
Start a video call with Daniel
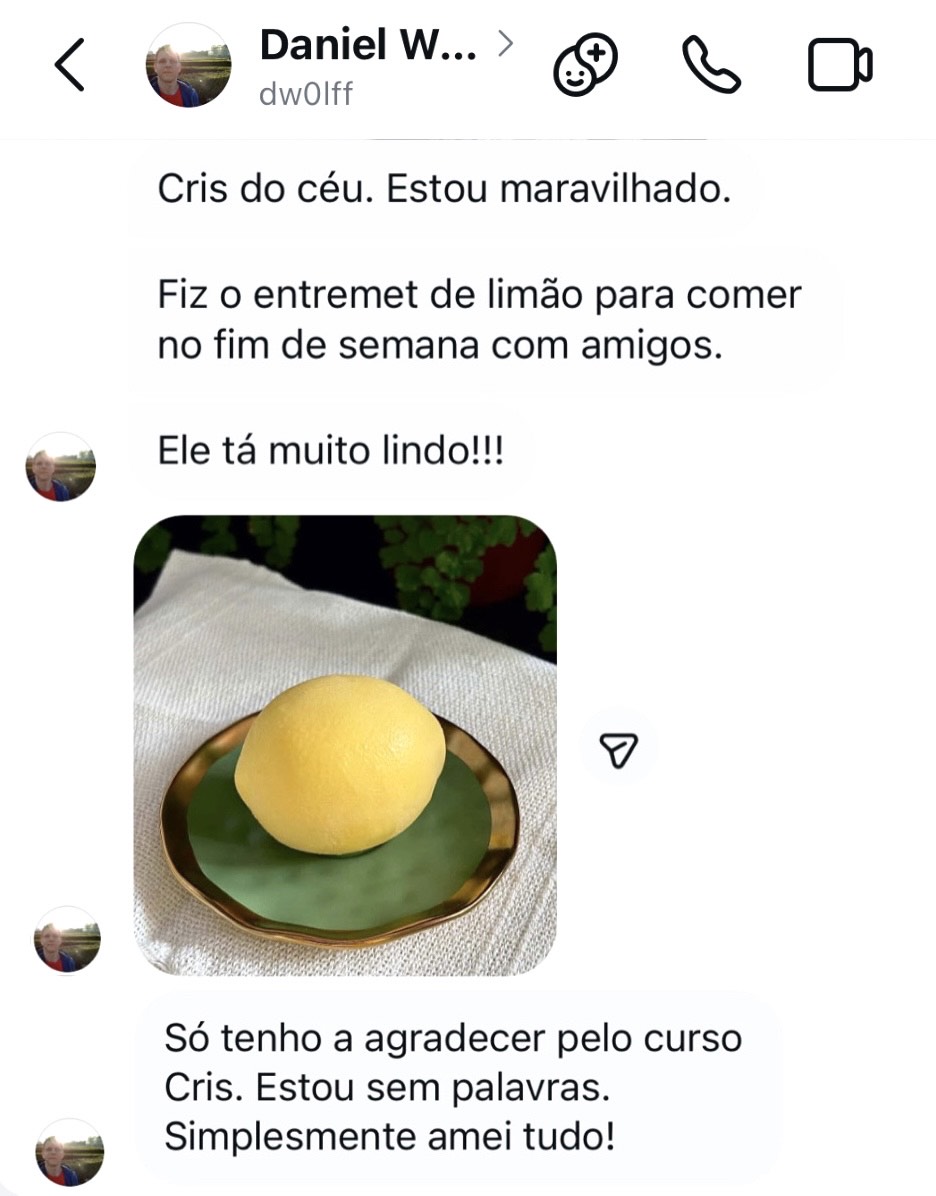839,66
